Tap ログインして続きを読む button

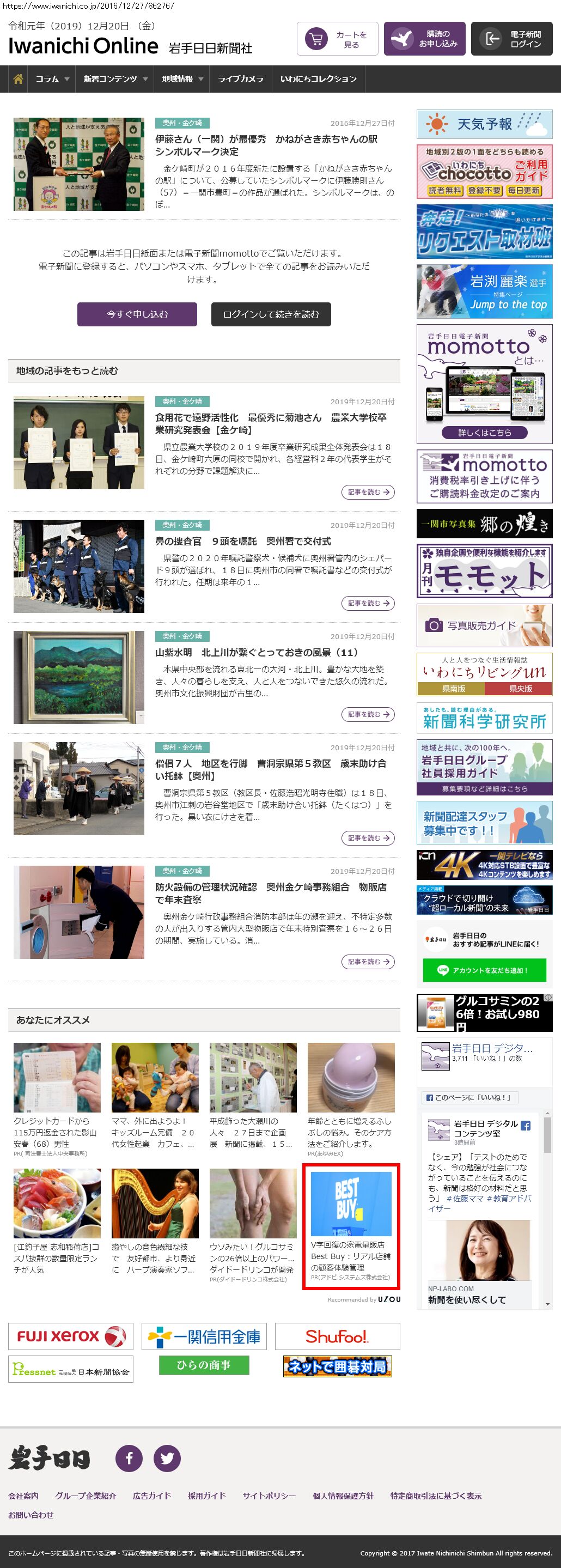pos(271,314)
